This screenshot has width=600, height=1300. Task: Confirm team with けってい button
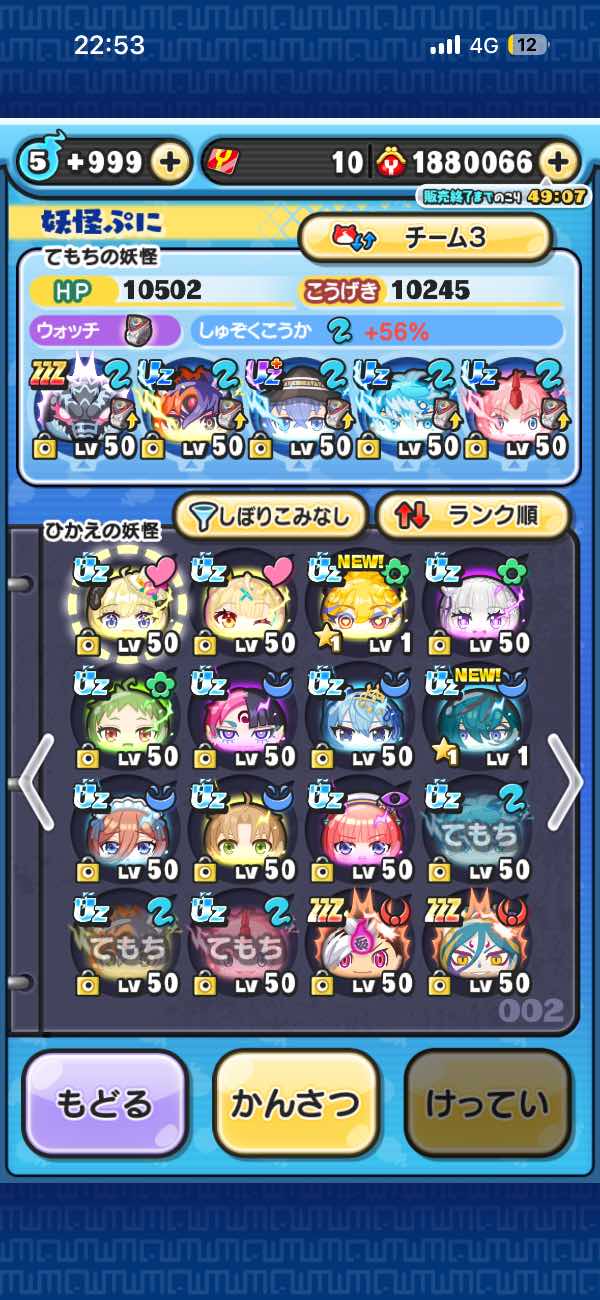[x=488, y=1103]
